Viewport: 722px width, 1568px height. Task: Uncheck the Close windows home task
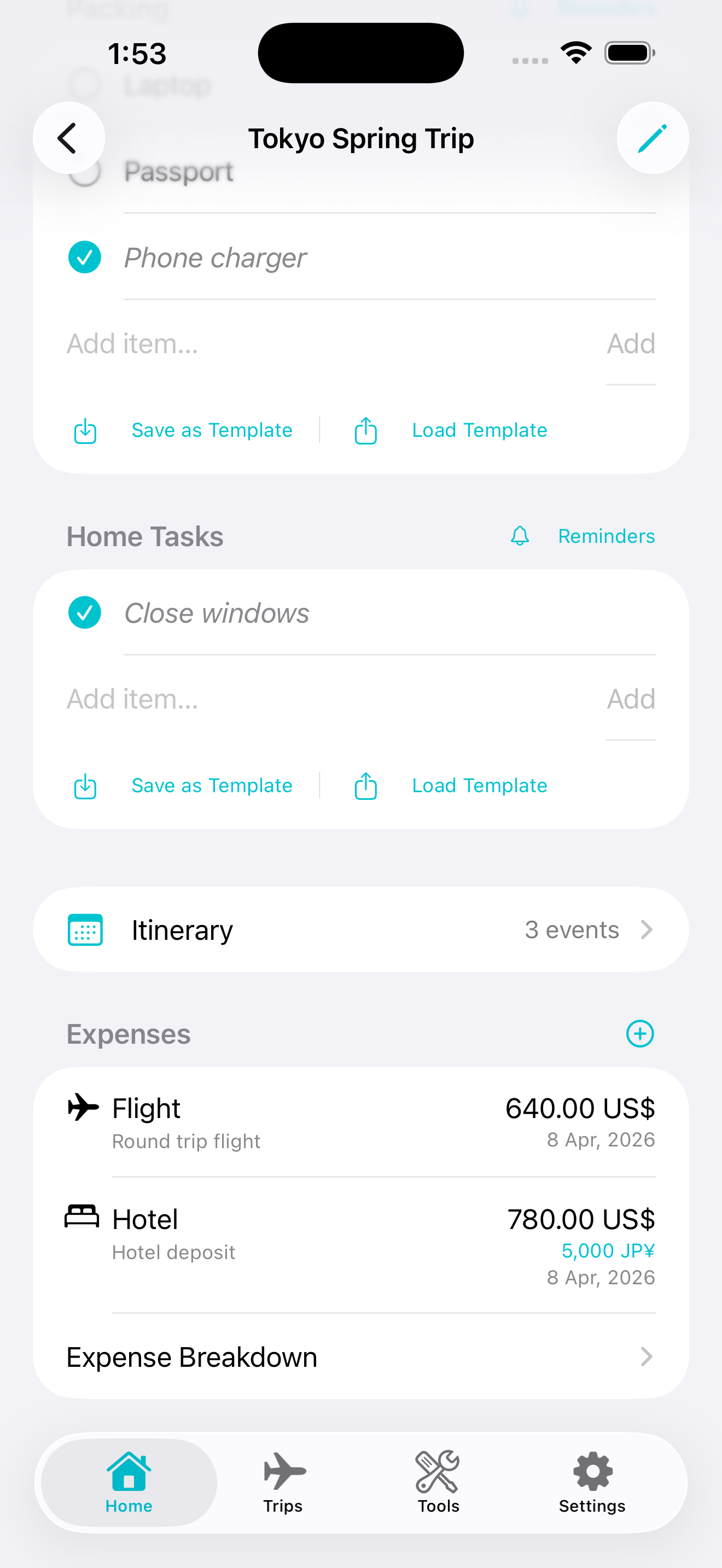pyautogui.click(x=85, y=612)
